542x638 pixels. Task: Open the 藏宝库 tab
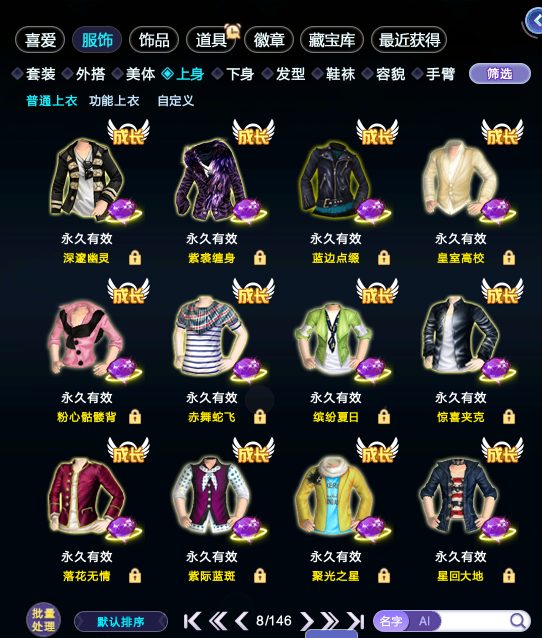(332, 40)
